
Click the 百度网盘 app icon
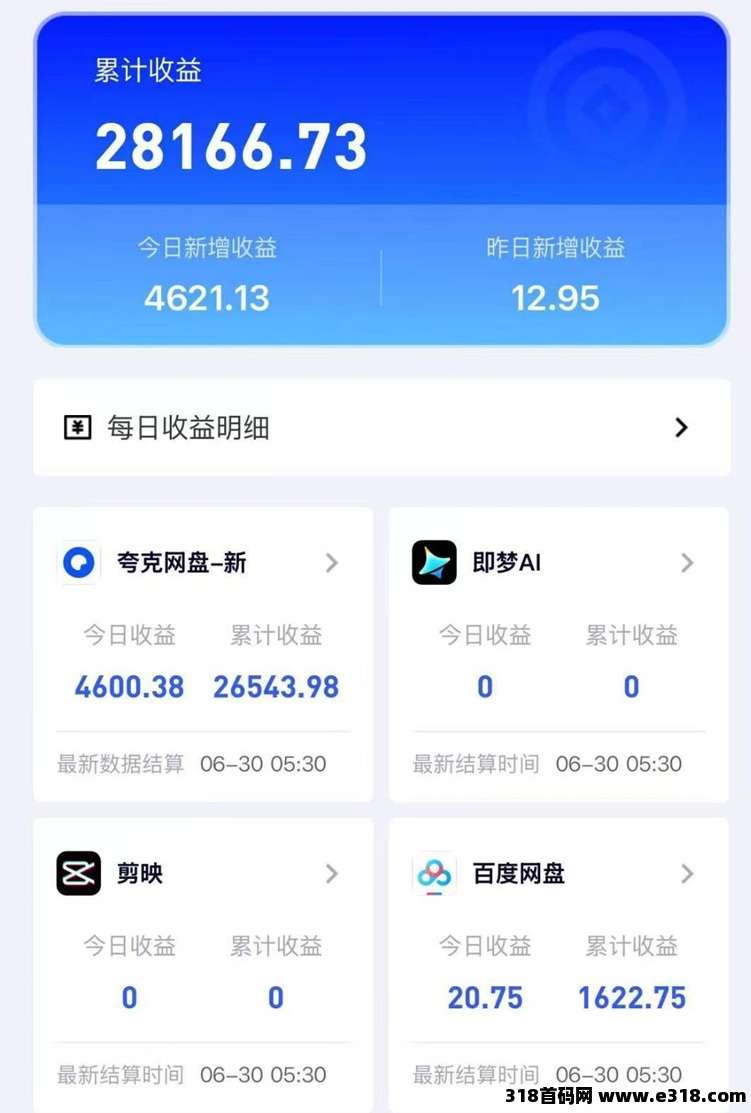click(x=434, y=873)
